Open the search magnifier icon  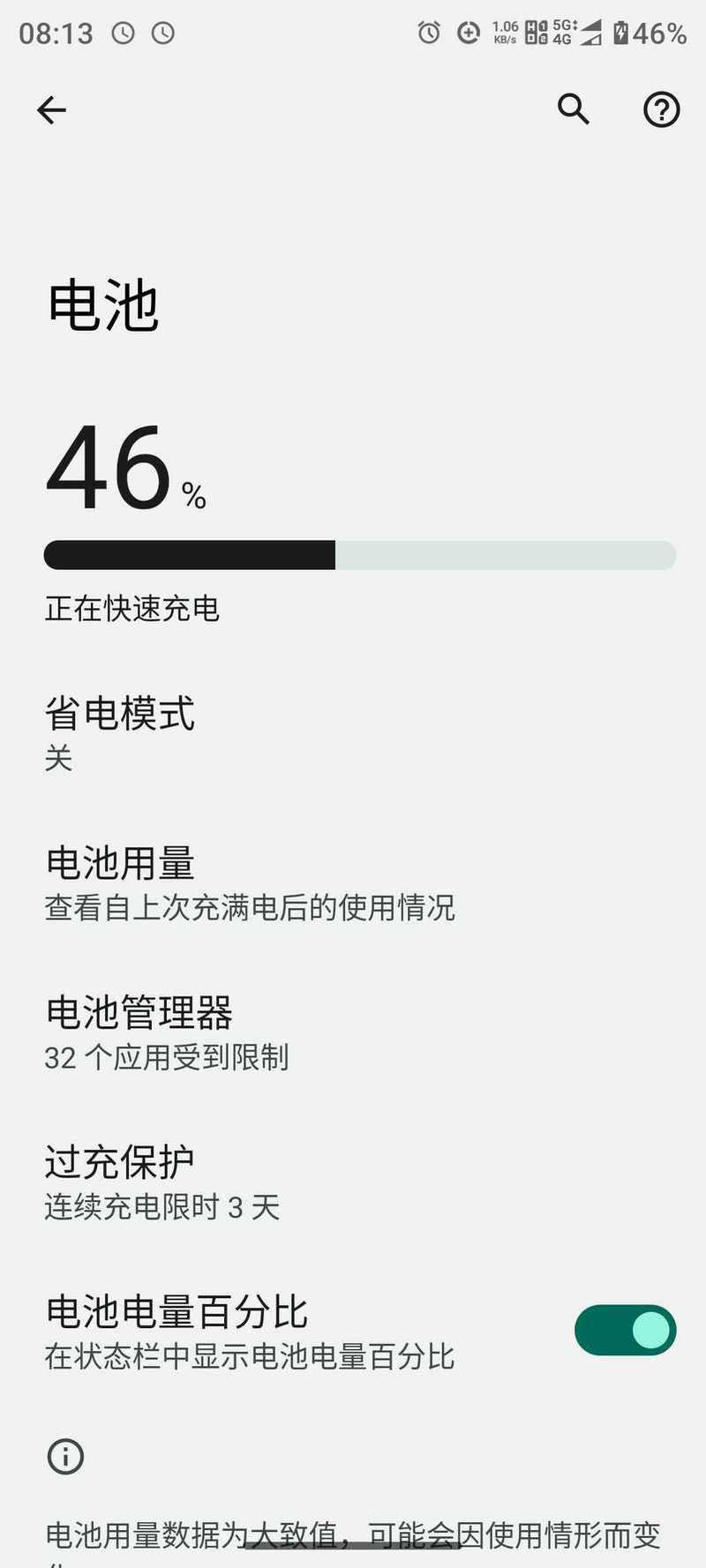(x=574, y=110)
